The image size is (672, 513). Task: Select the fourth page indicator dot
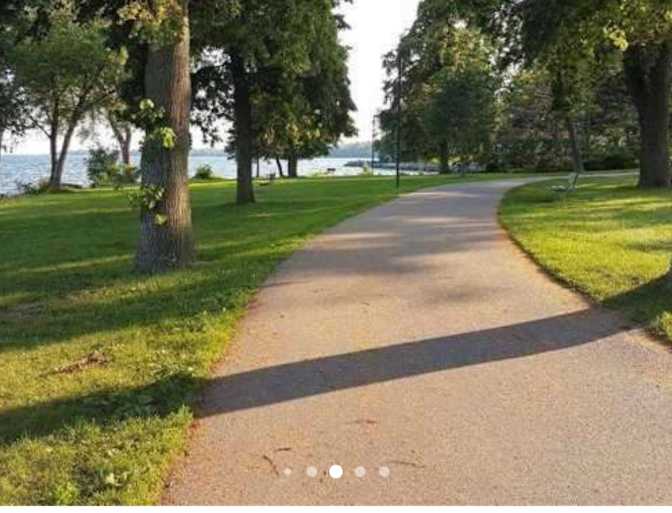coord(360,471)
